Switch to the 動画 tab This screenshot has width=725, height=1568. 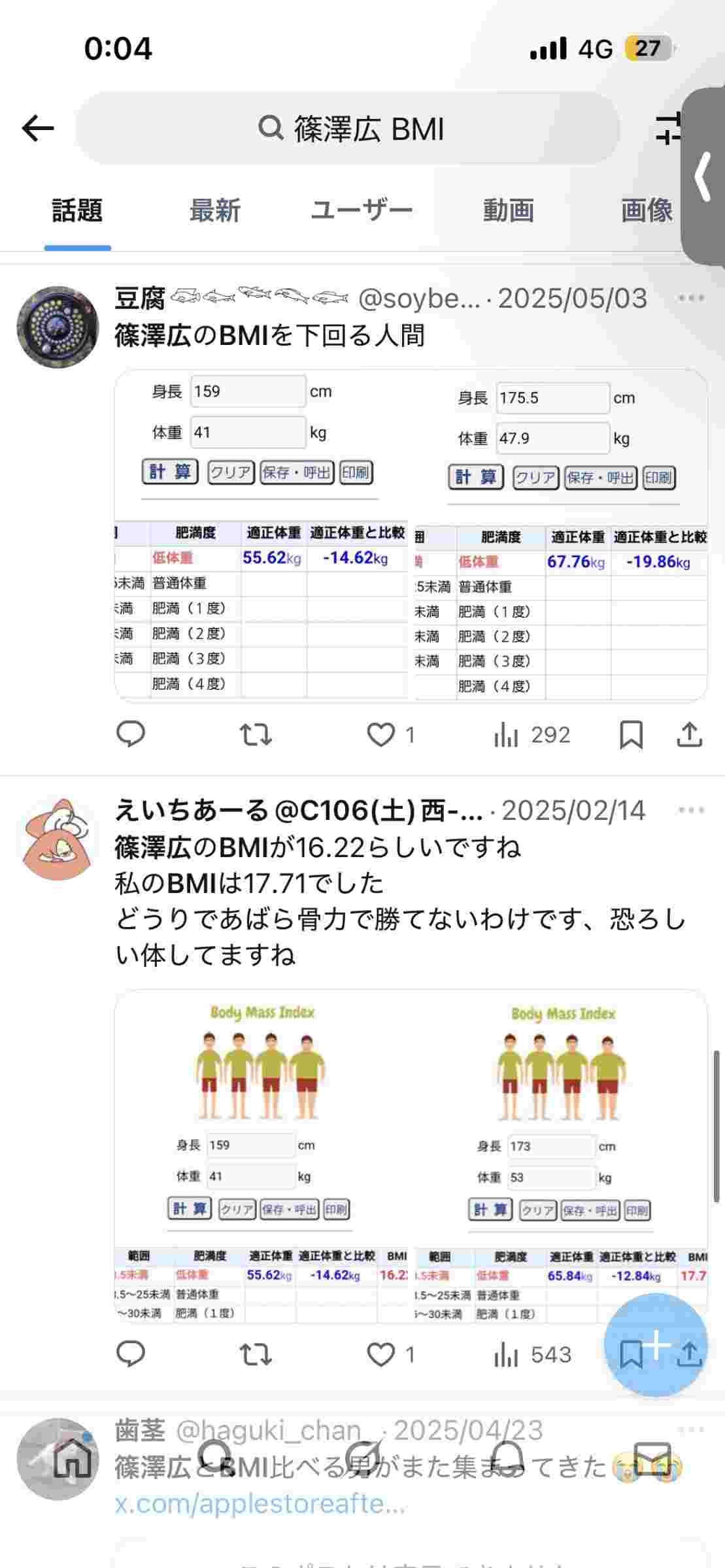[508, 211]
